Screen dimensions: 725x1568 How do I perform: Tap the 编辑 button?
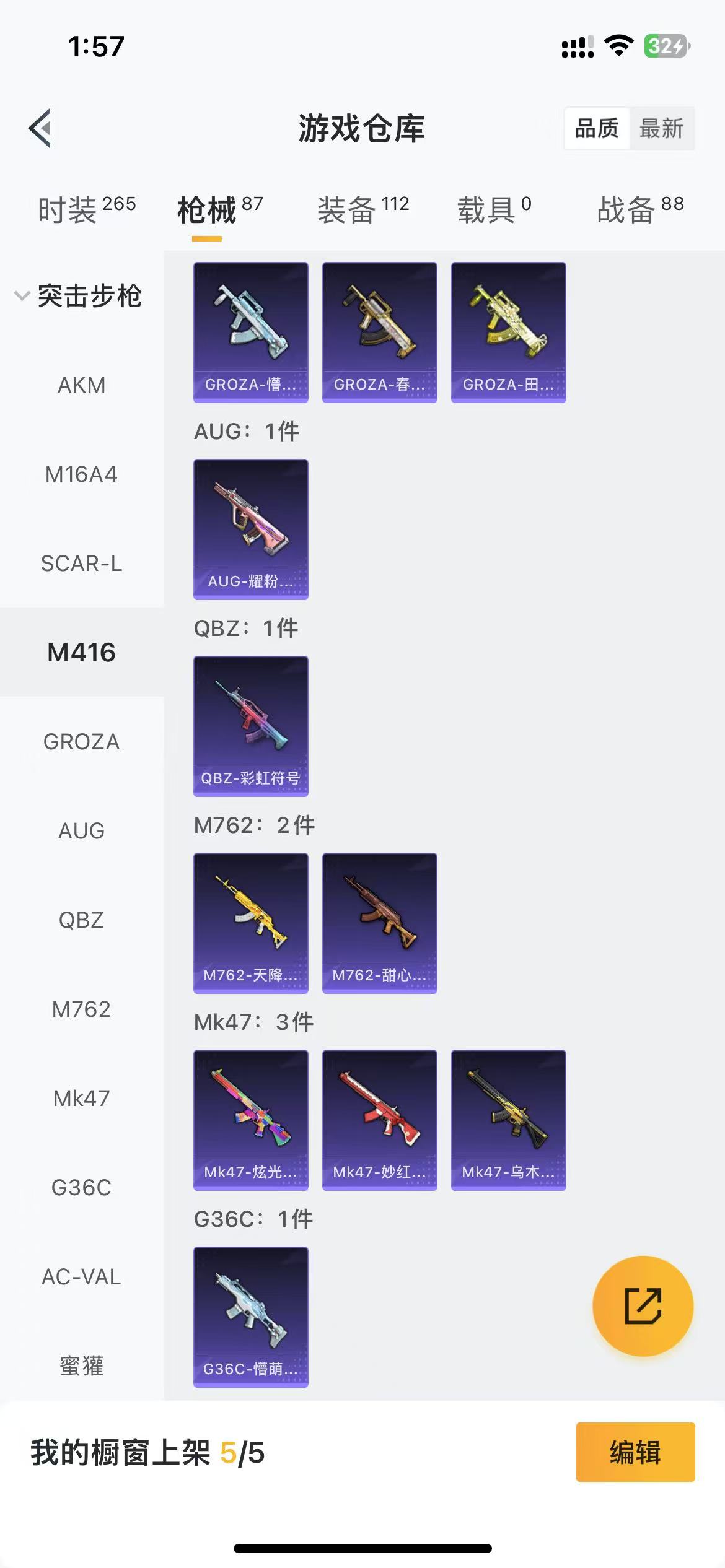(x=635, y=1452)
